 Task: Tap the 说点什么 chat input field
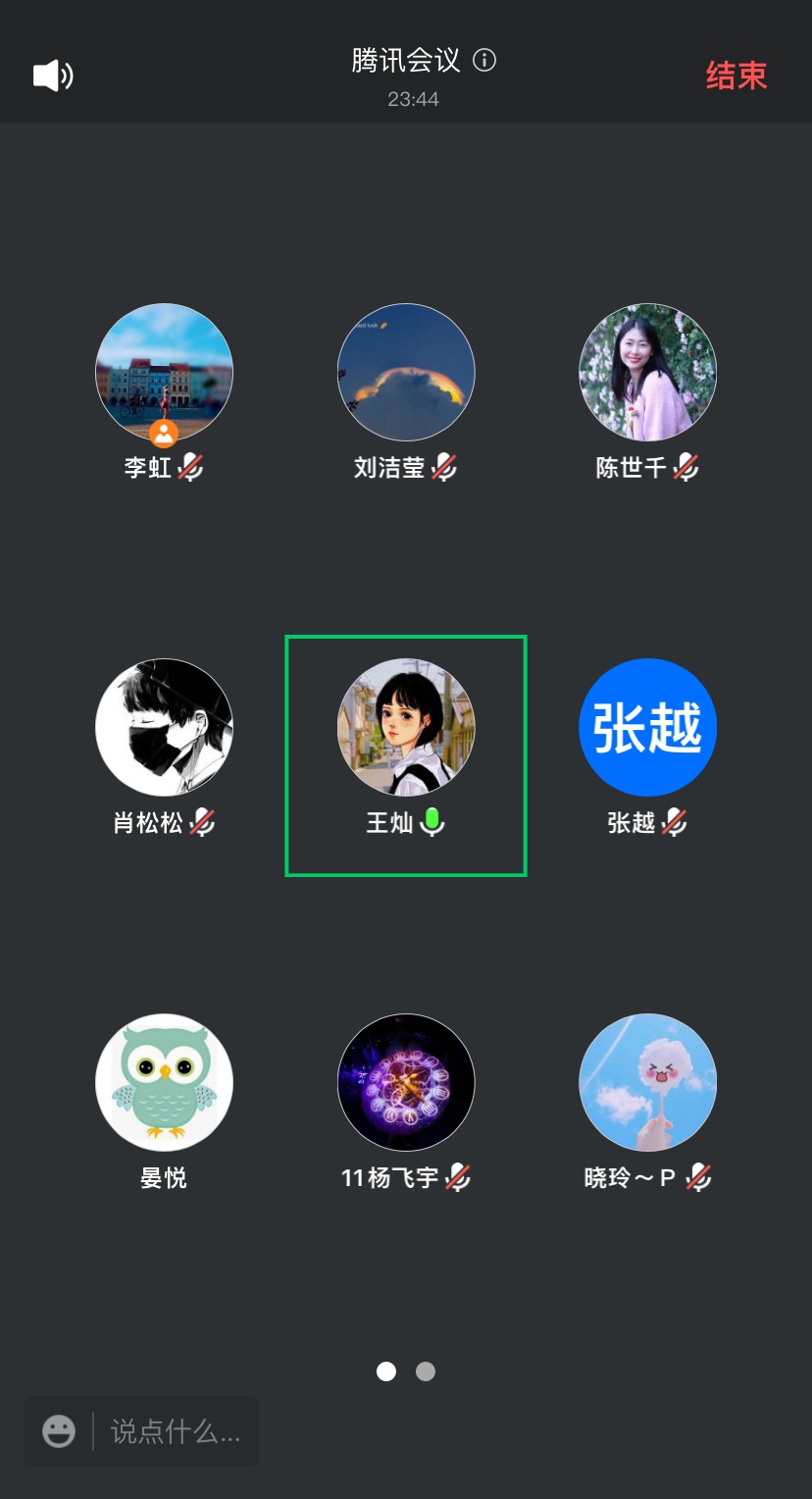pos(175,1431)
